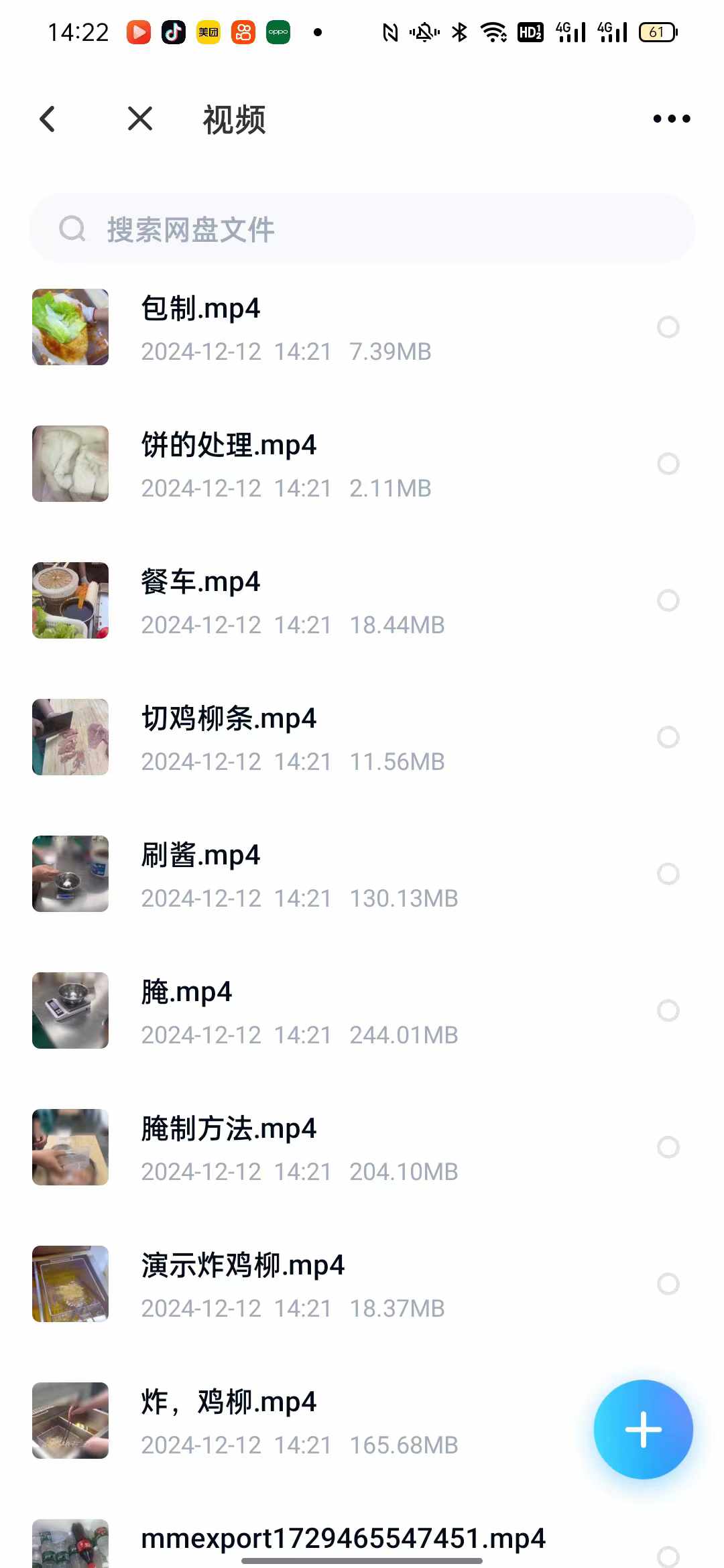Select the circle next to 腌制方法.mp4
The width and height of the screenshot is (724, 1568).
click(x=668, y=1147)
